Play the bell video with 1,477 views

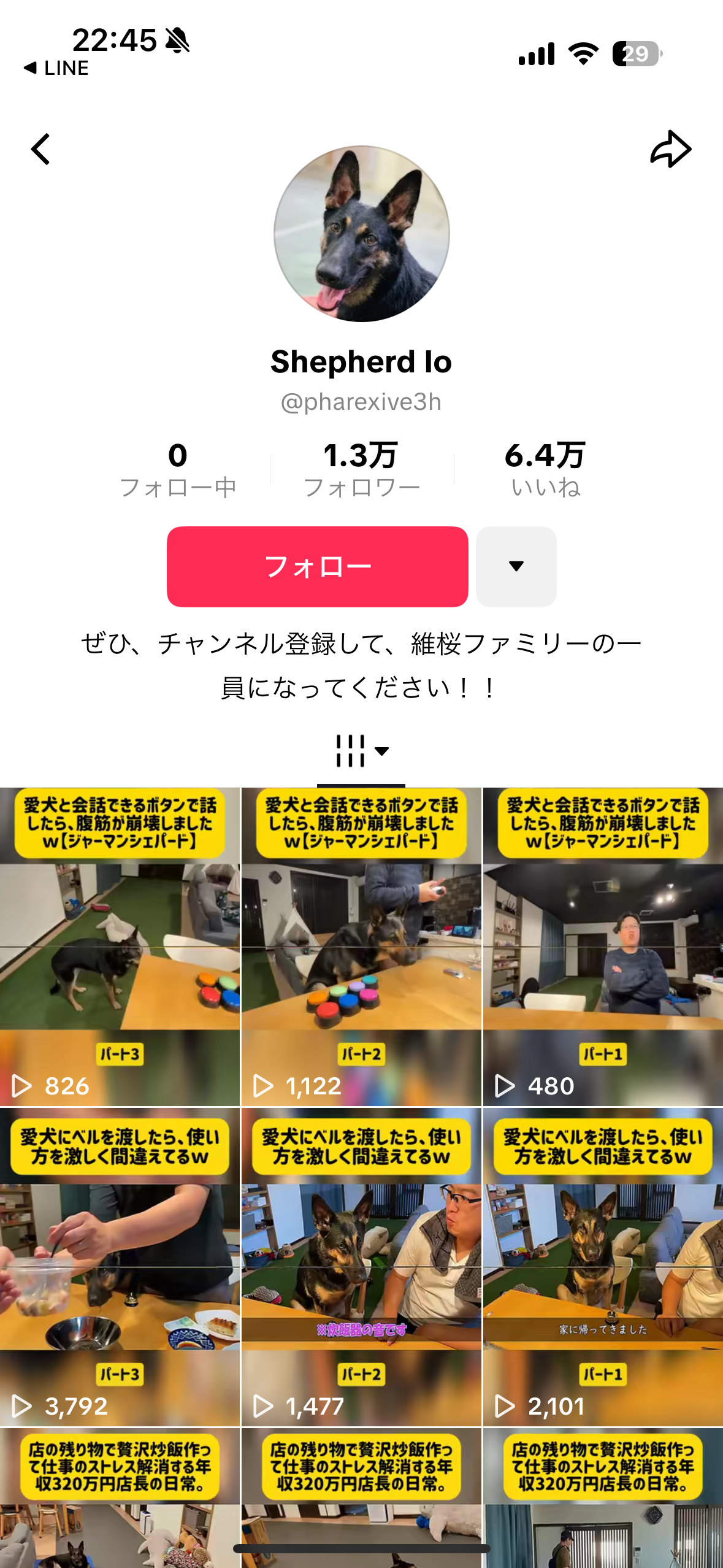click(x=361, y=1267)
